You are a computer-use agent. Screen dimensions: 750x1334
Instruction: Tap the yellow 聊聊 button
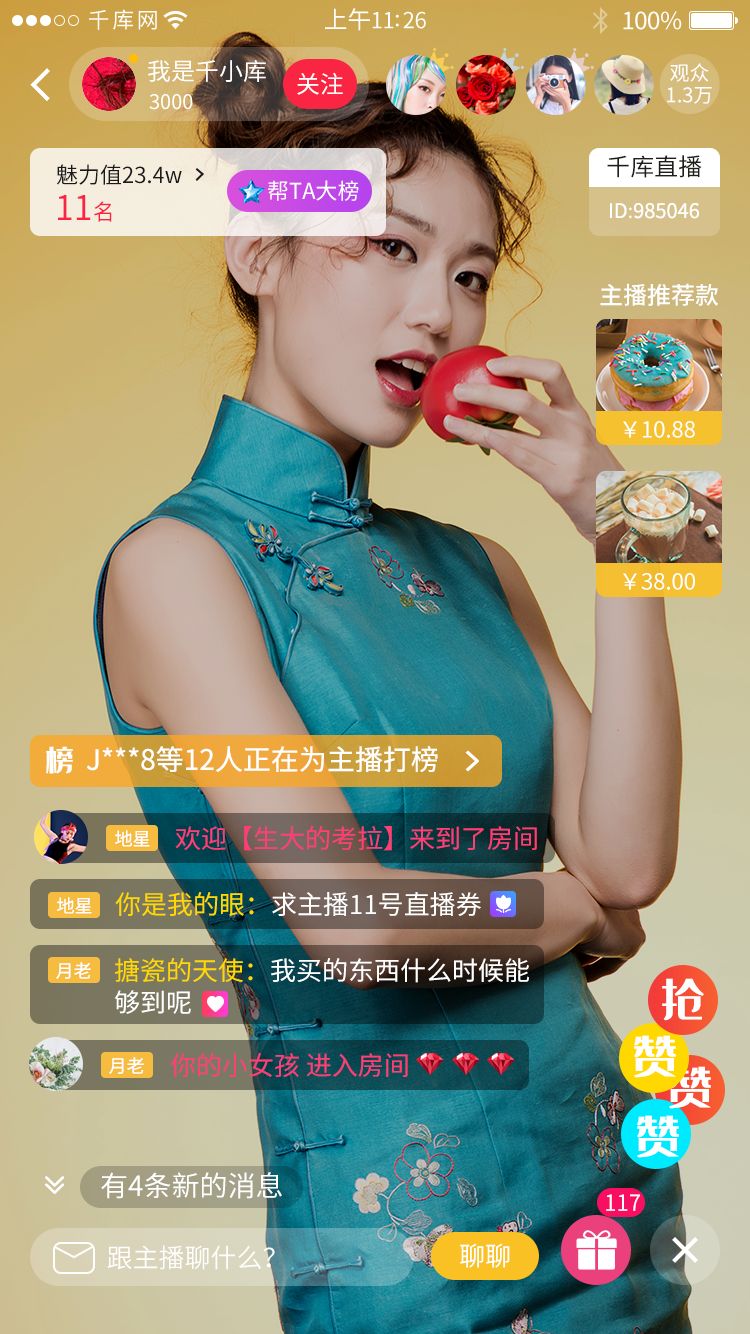(x=485, y=1257)
